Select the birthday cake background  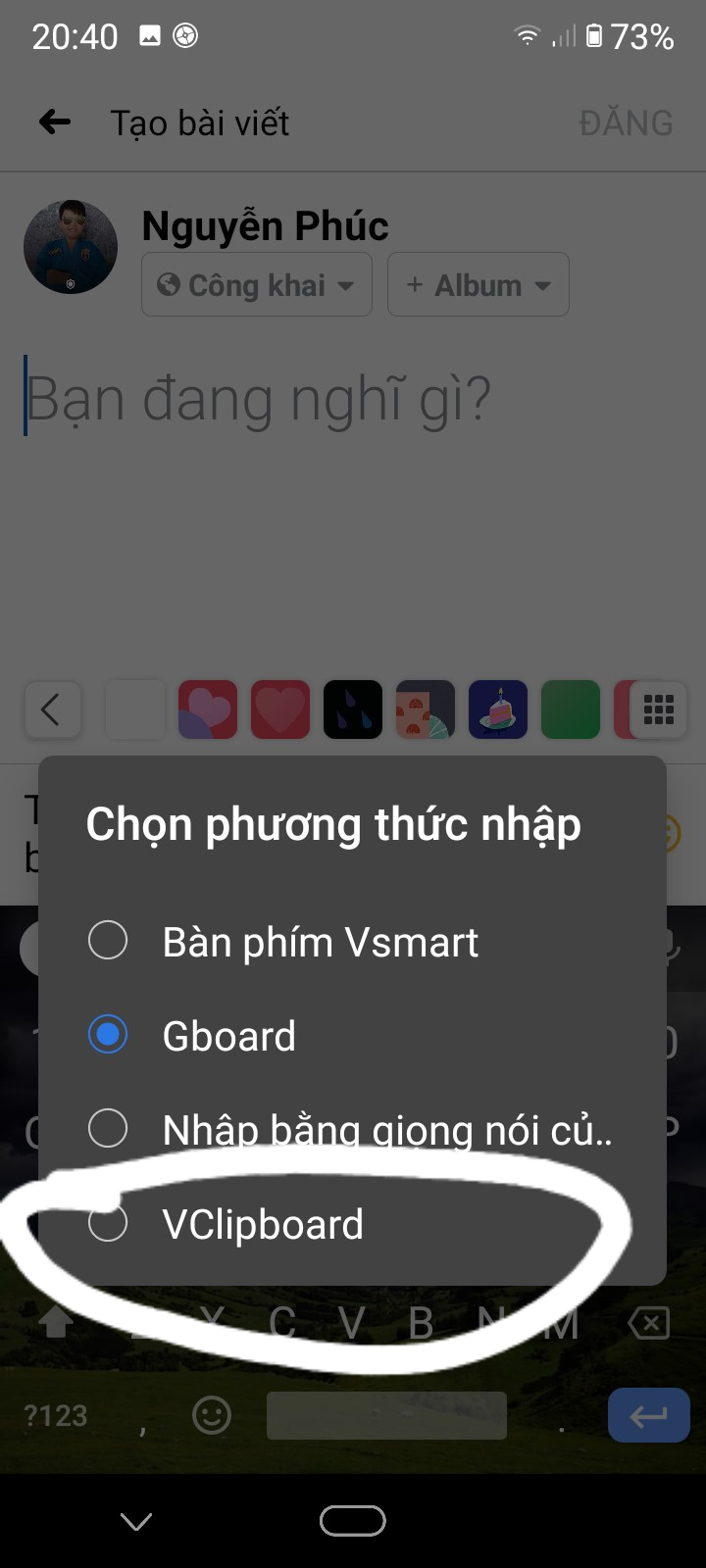pyautogui.click(x=498, y=710)
